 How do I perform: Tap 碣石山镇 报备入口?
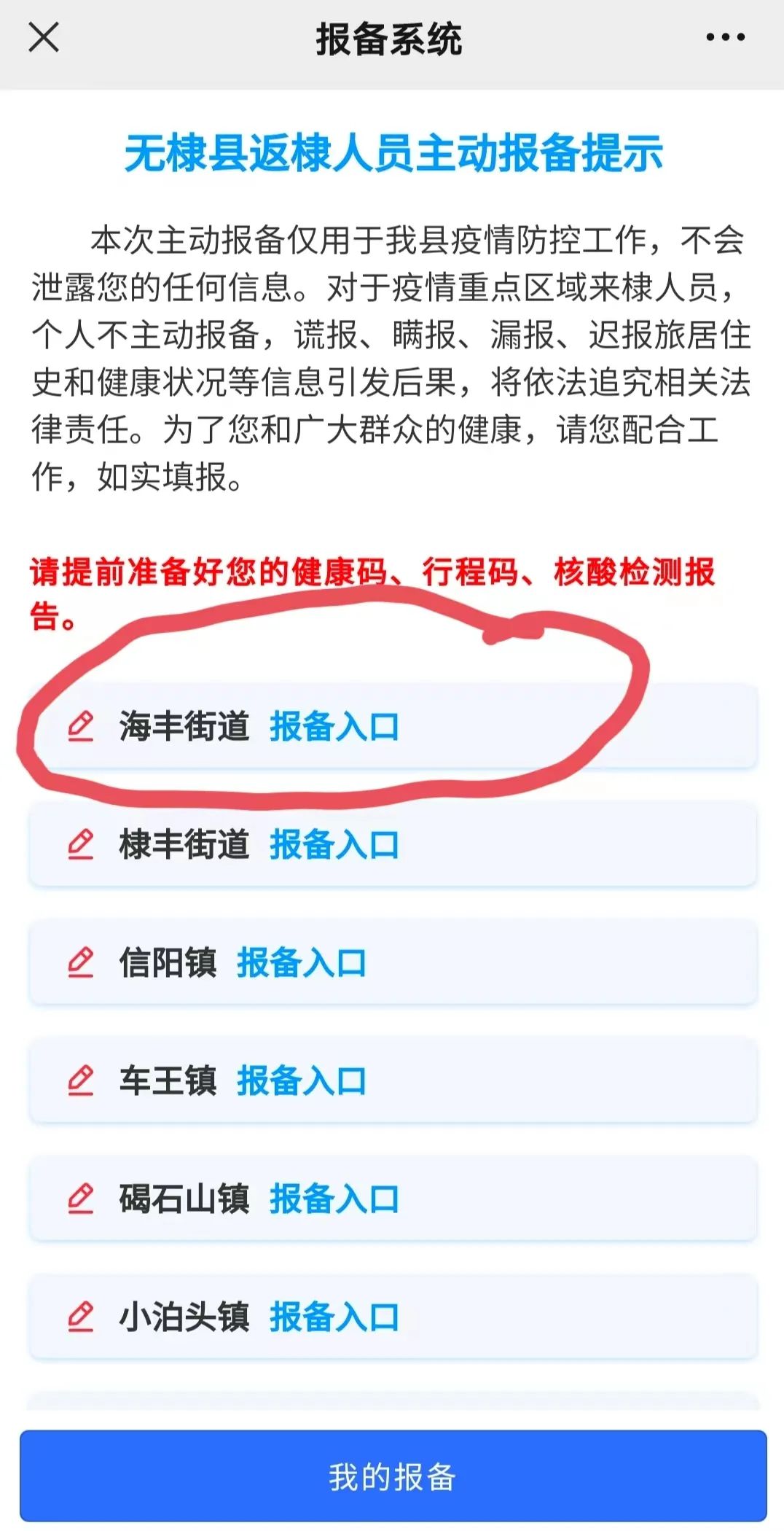334,1199
